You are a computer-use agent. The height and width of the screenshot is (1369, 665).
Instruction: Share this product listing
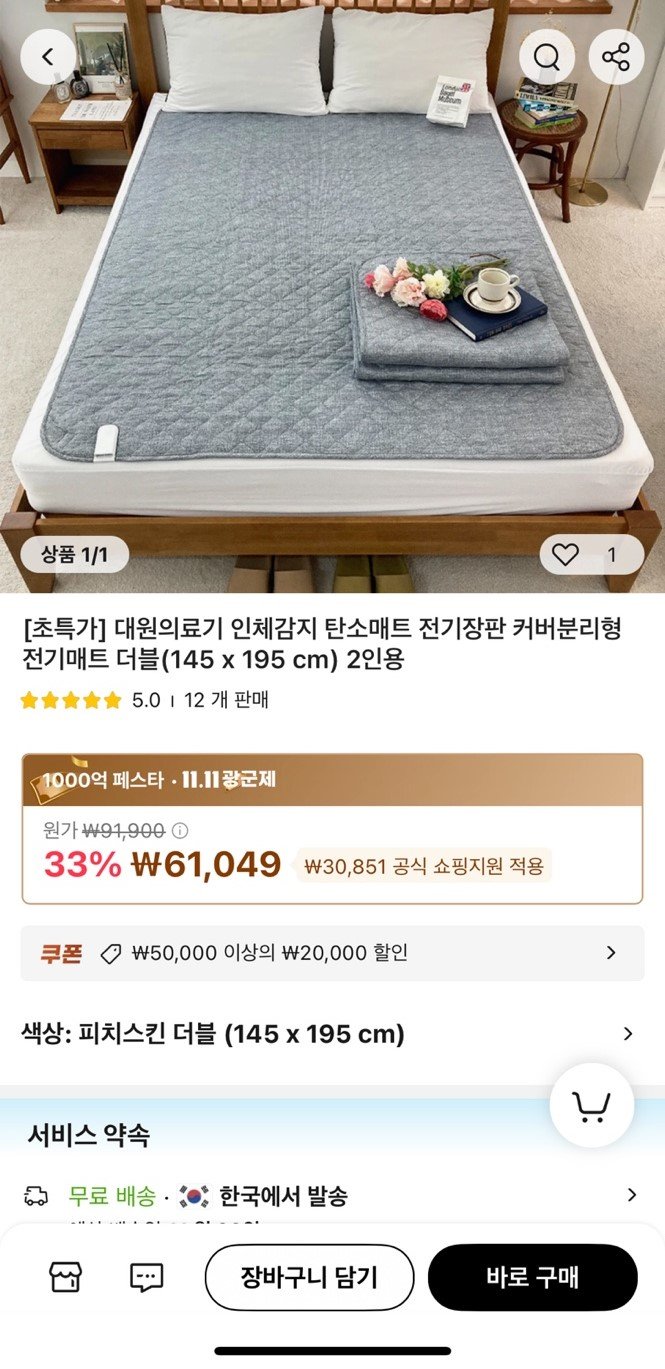click(x=616, y=57)
